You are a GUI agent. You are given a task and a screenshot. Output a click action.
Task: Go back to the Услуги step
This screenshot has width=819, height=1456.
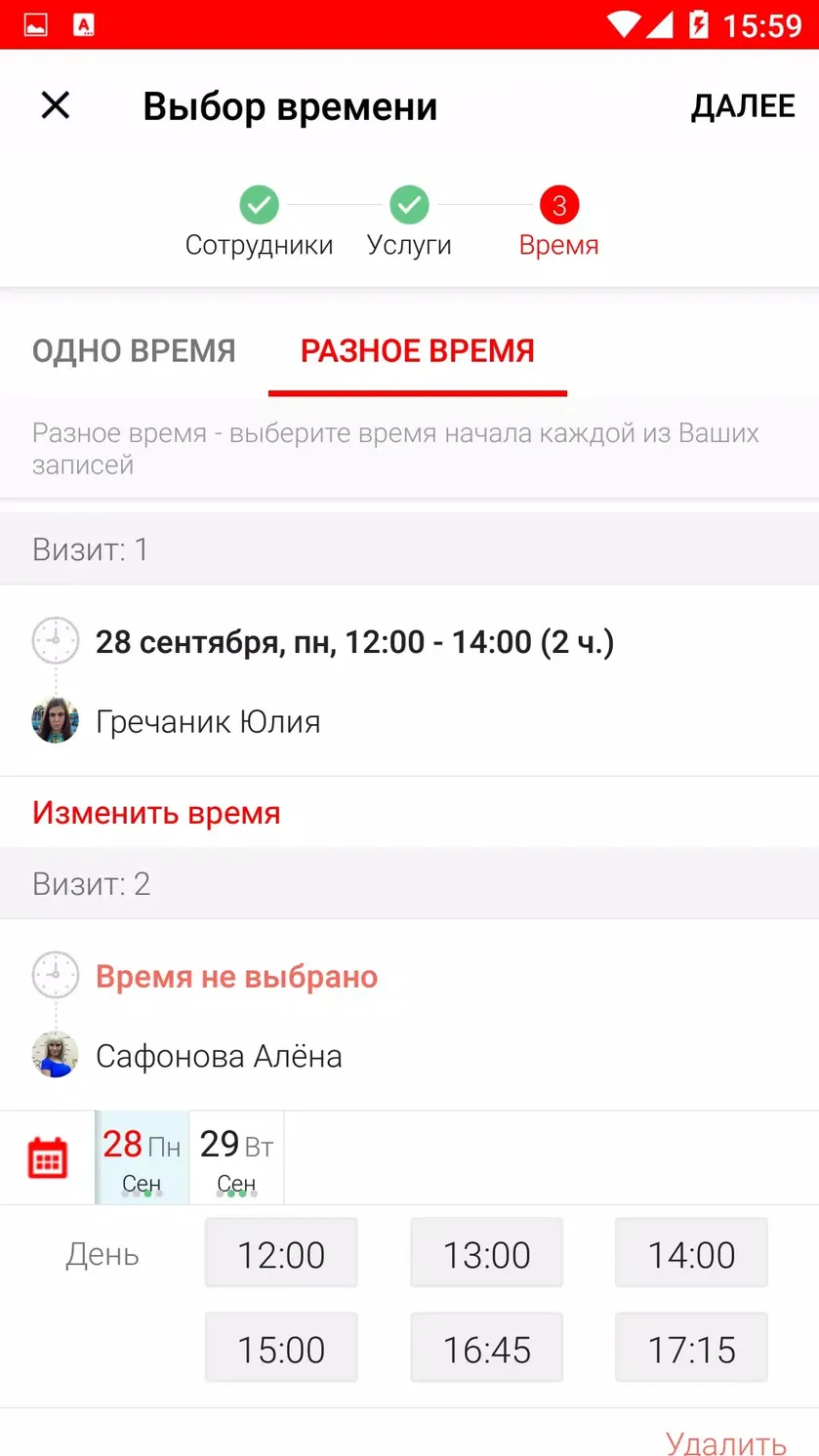(409, 222)
